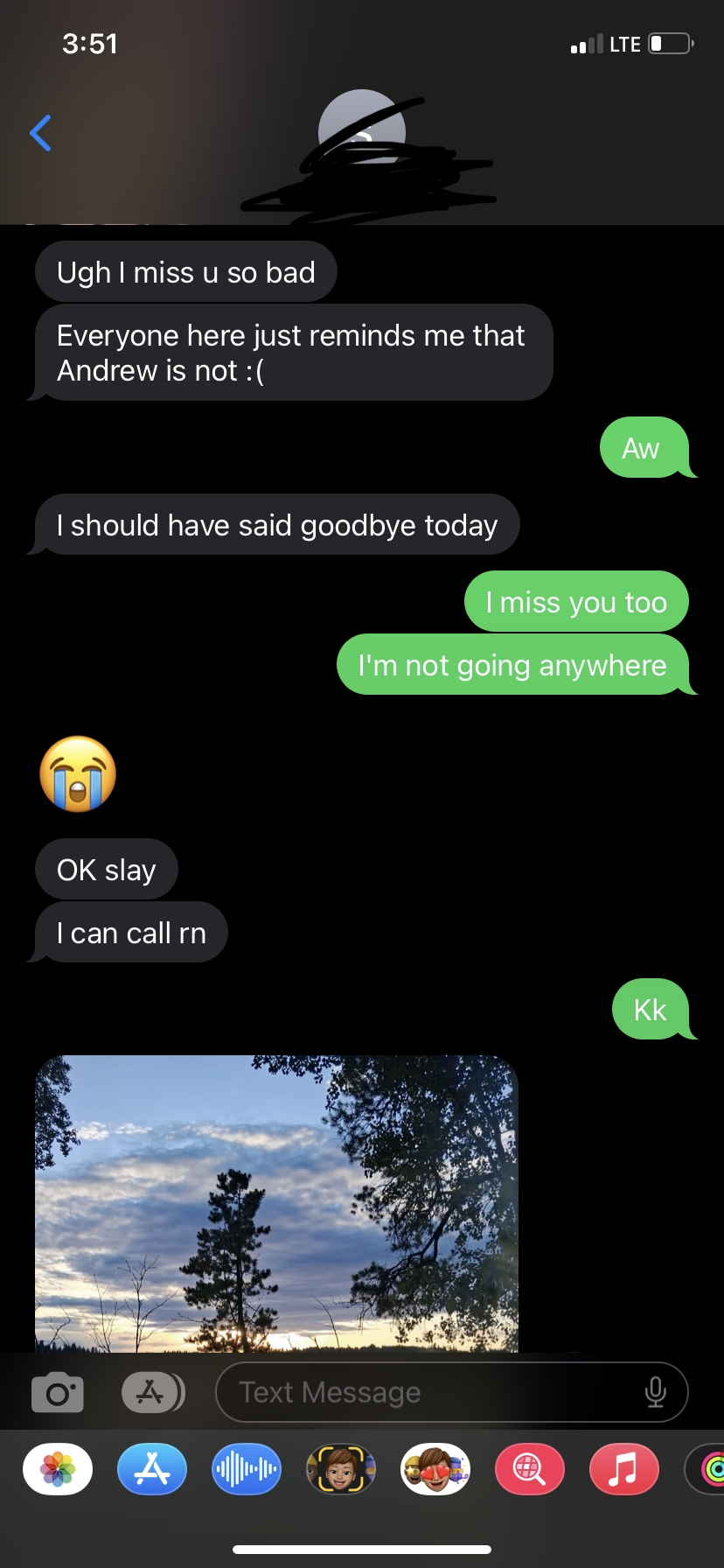Viewport: 724px width, 1568px height.
Task: Open the Fitness activity rings app
Action: (x=705, y=1469)
